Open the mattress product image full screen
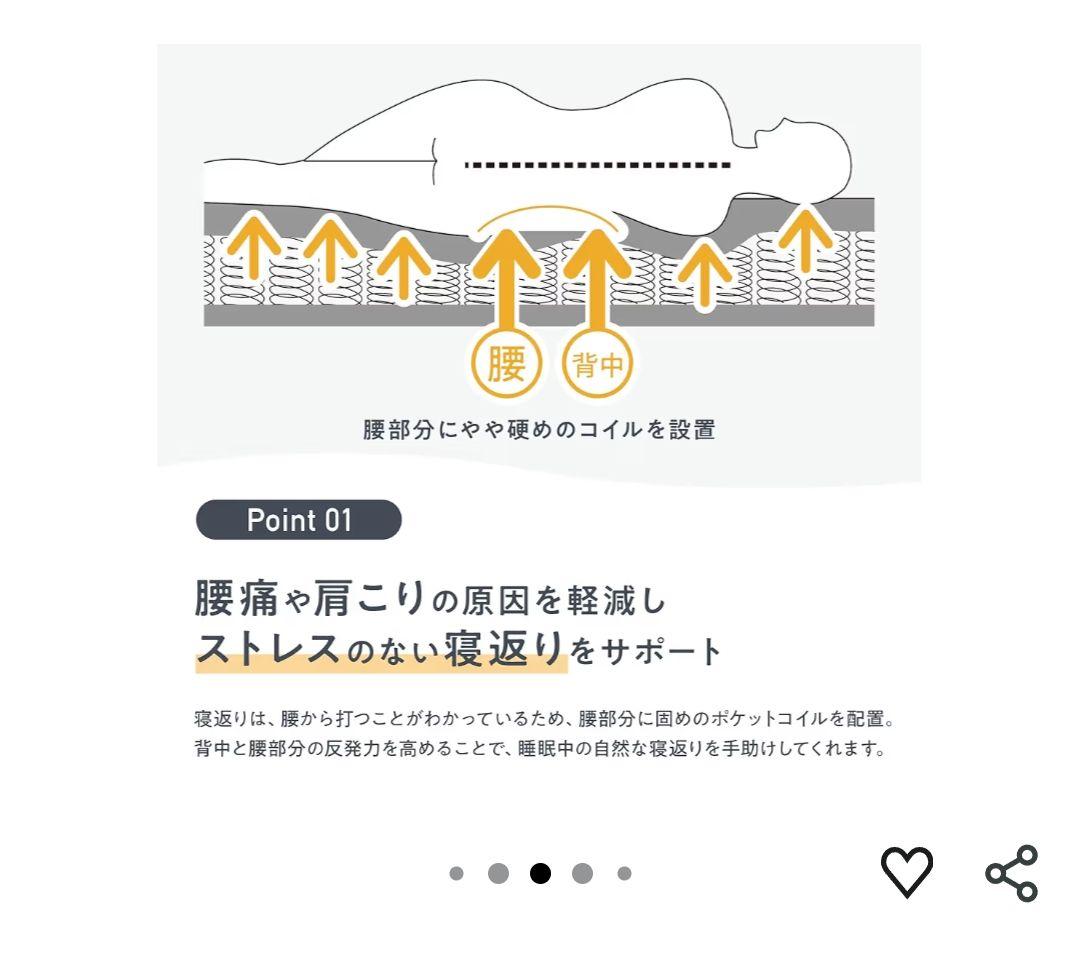 coord(539,400)
